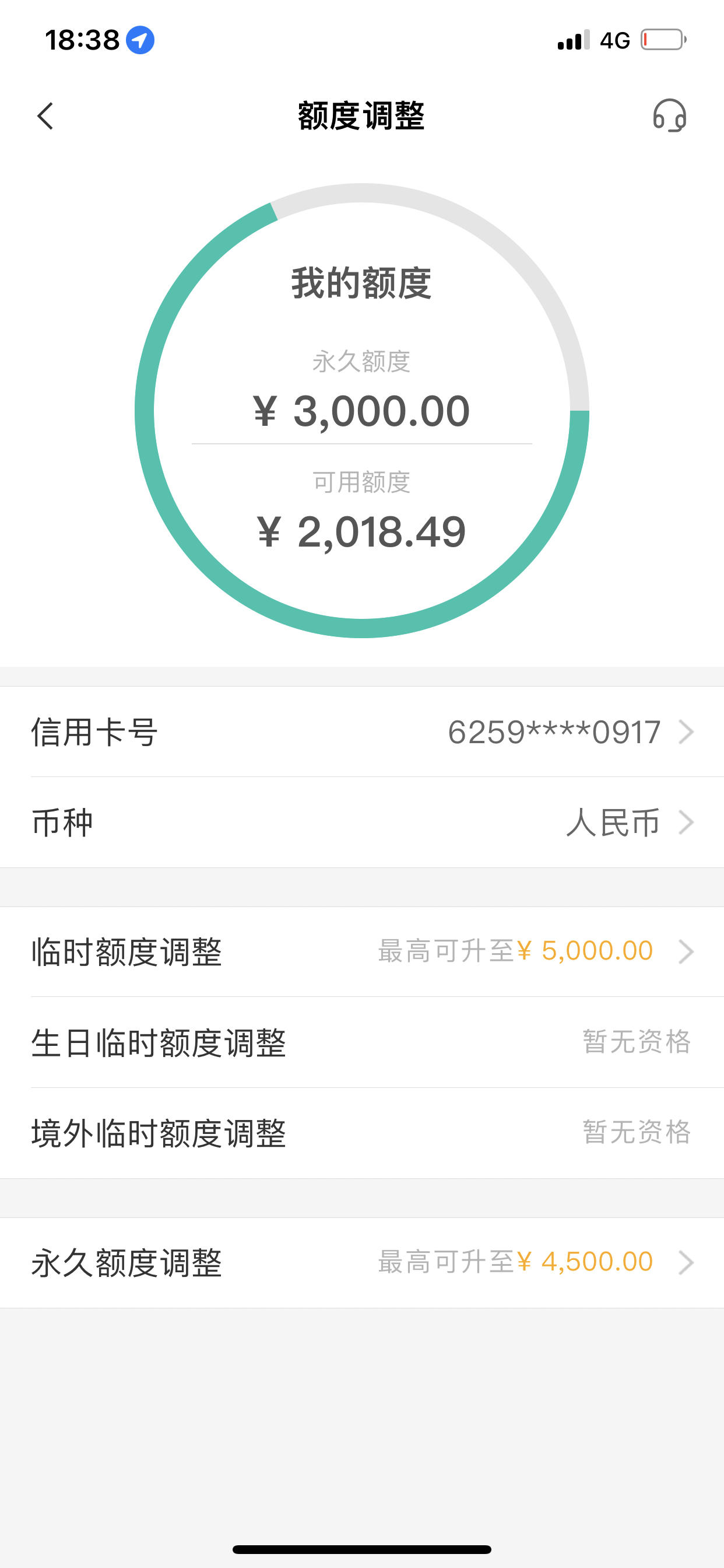724x1568 pixels.
Task: Change currency in the 币种 row
Action: 362,822
